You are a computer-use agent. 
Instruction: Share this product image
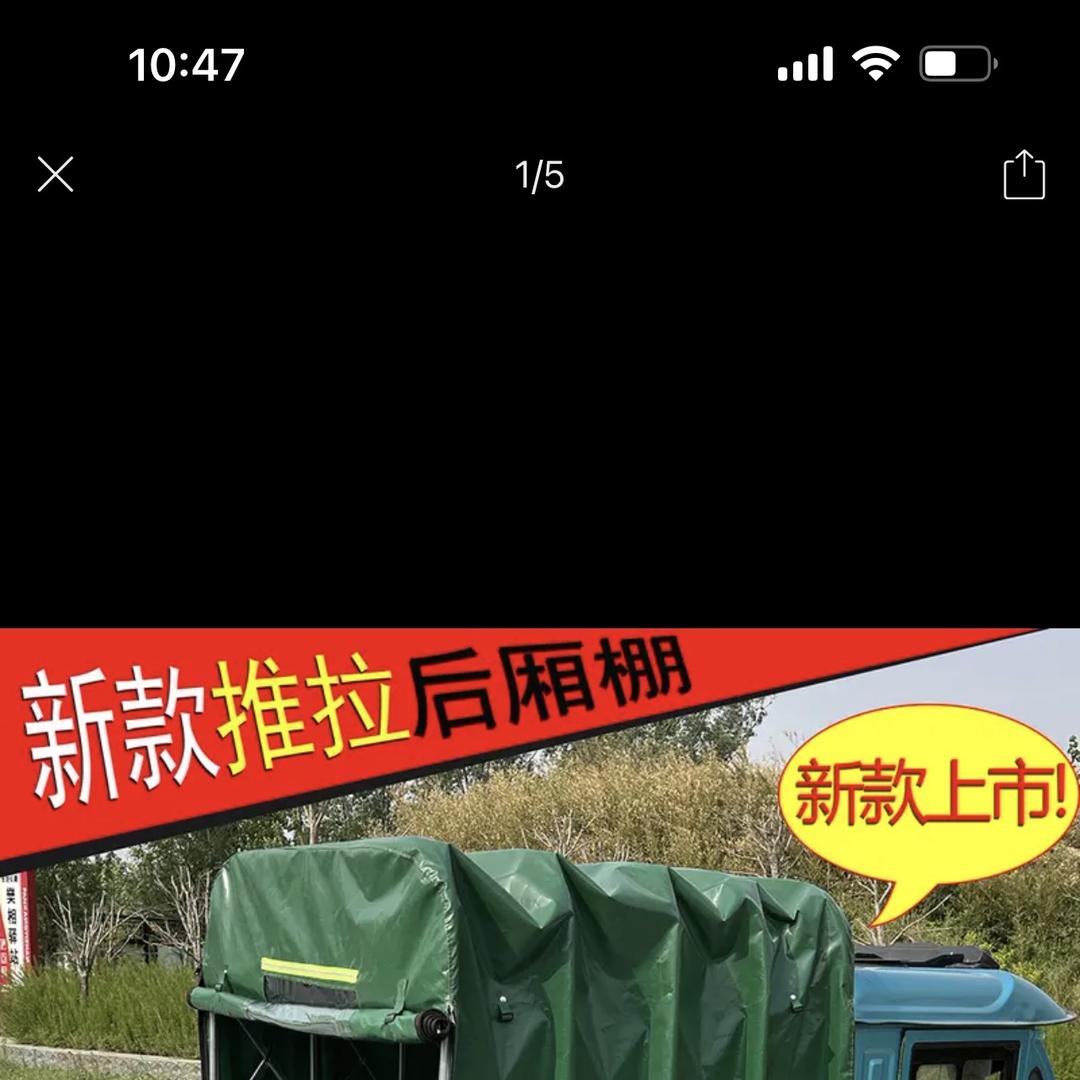pos(1023,176)
